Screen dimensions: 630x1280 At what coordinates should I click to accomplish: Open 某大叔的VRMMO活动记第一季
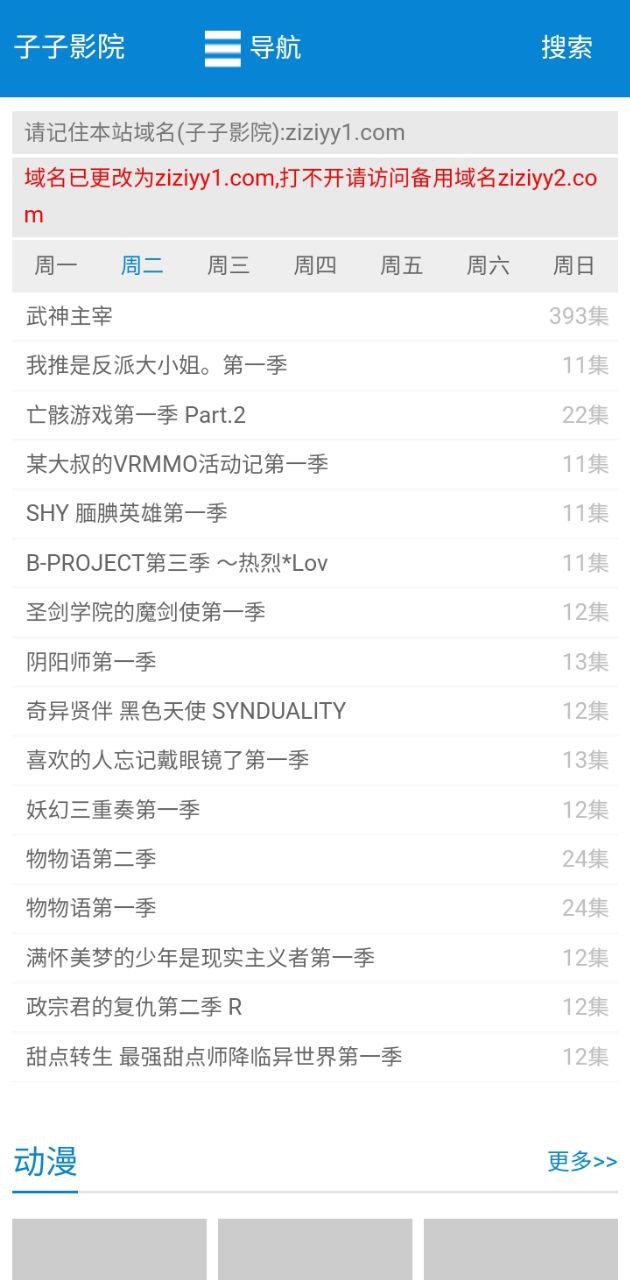(177, 465)
